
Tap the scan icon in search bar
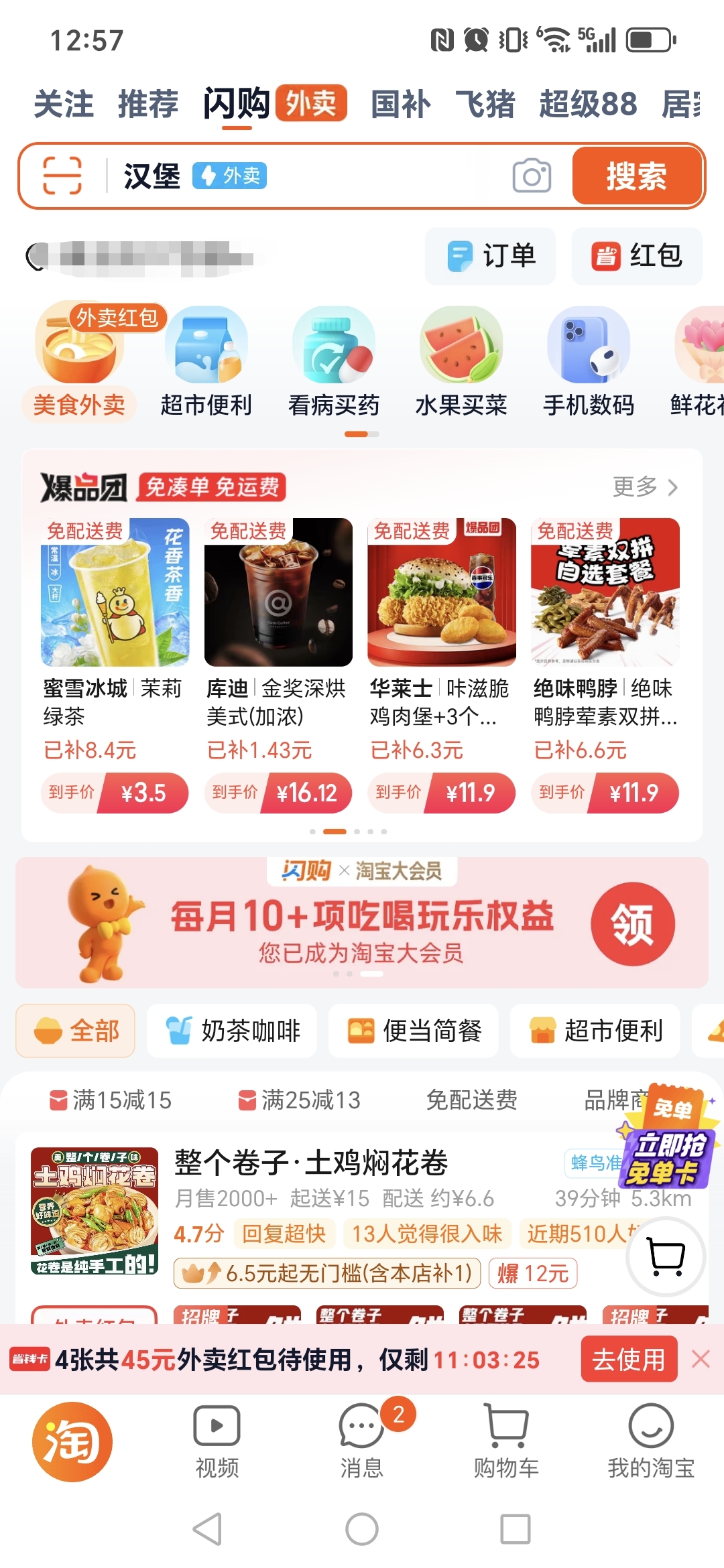pos(62,176)
